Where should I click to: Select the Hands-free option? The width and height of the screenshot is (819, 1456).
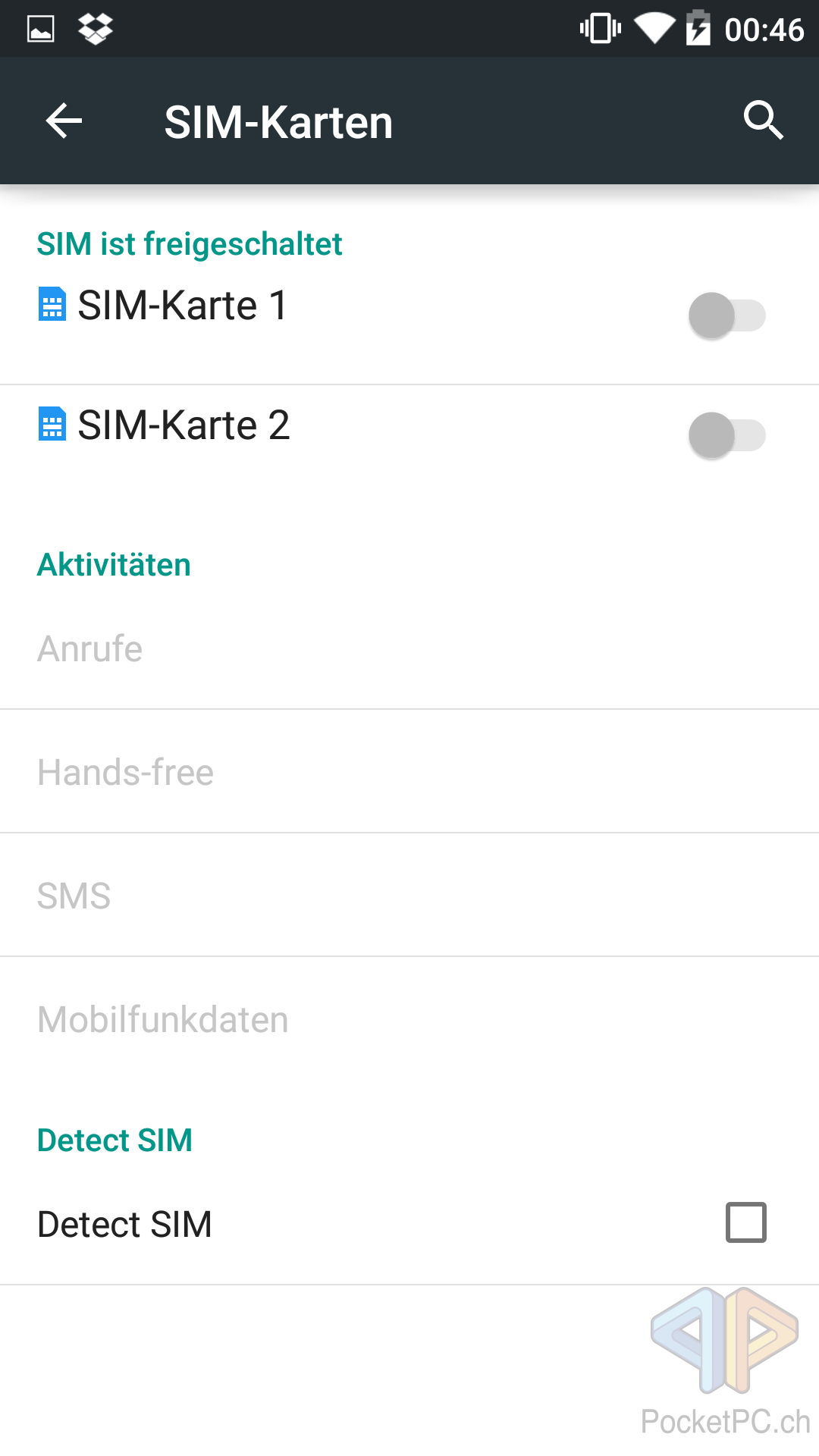[409, 772]
